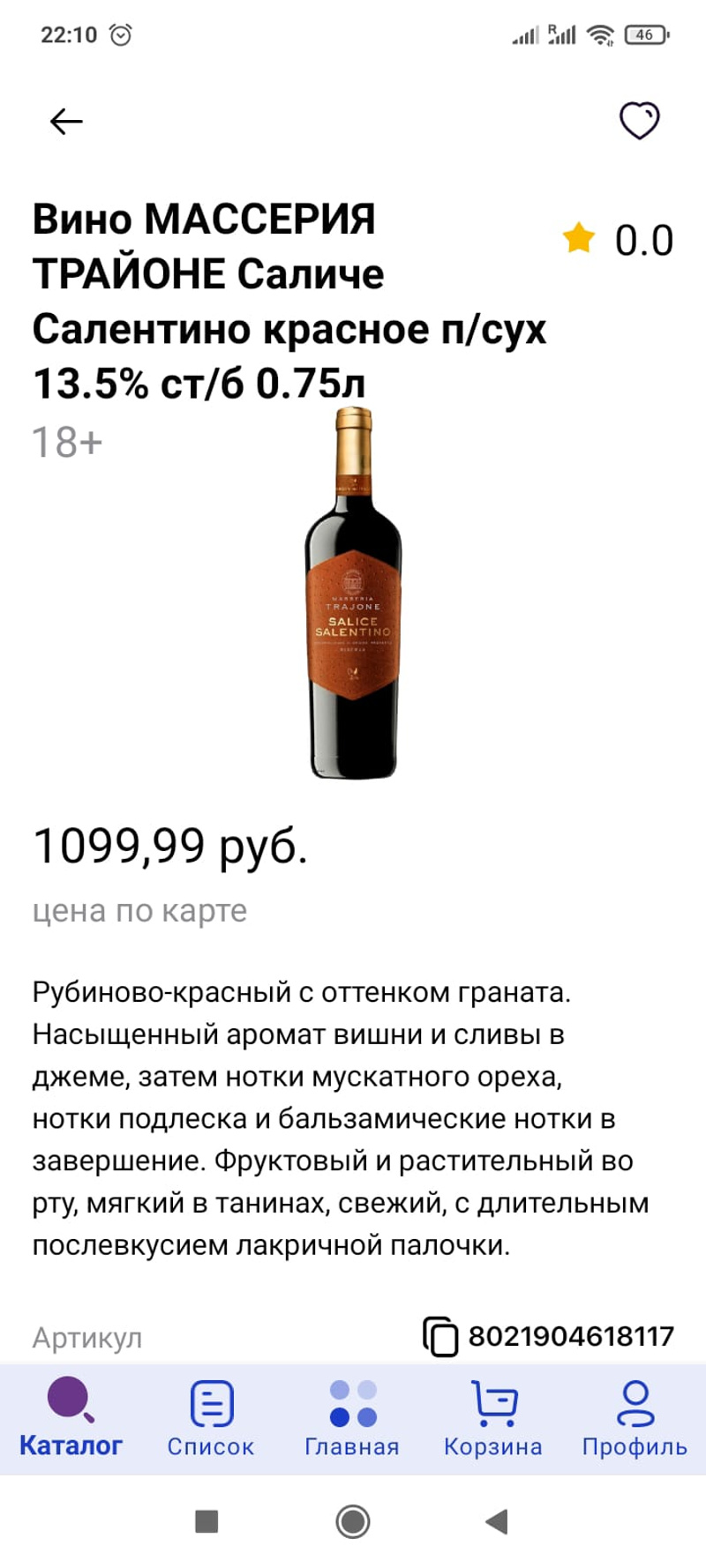Tap the system home button
The height and width of the screenshot is (1568, 706).
[x=353, y=1520]
